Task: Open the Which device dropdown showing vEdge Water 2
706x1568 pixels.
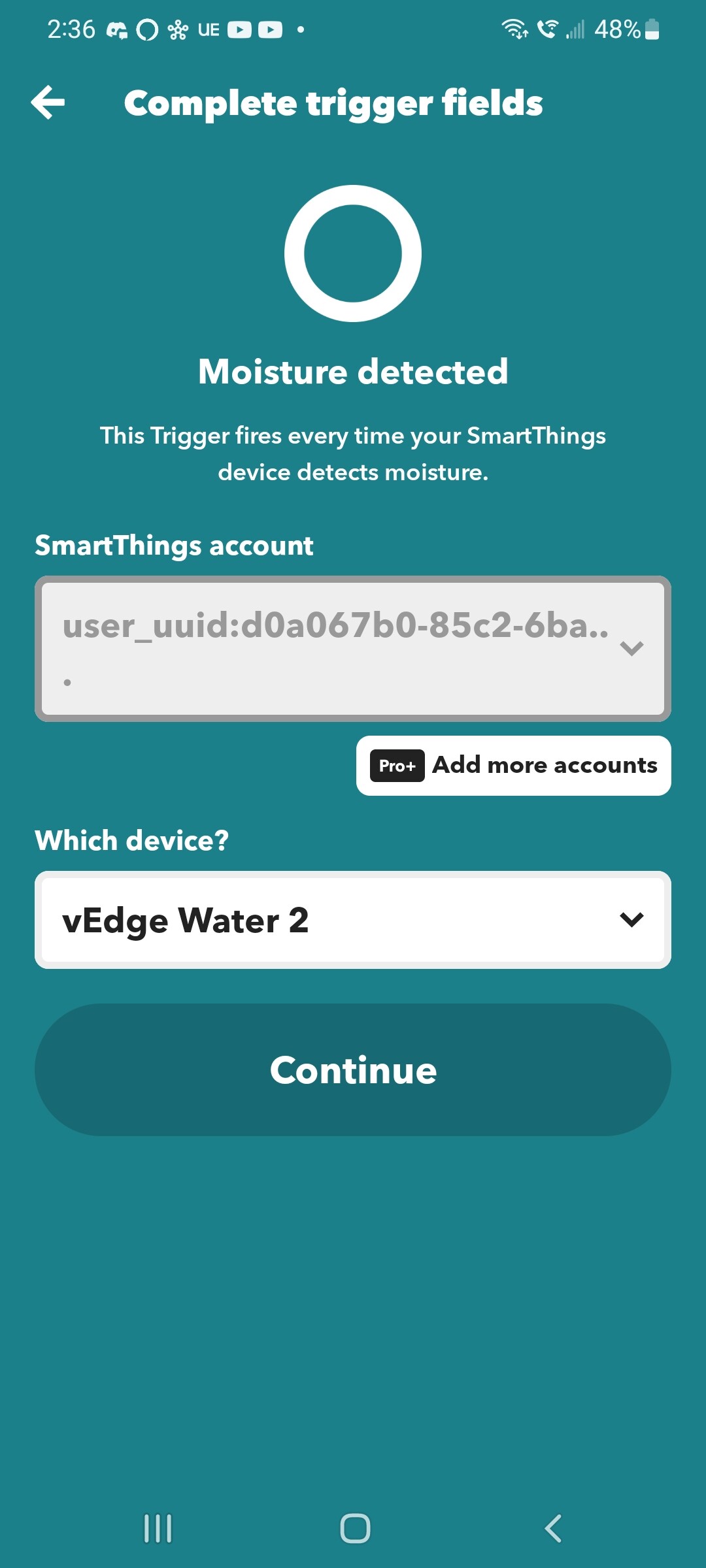Action: (x=353, y=920)
